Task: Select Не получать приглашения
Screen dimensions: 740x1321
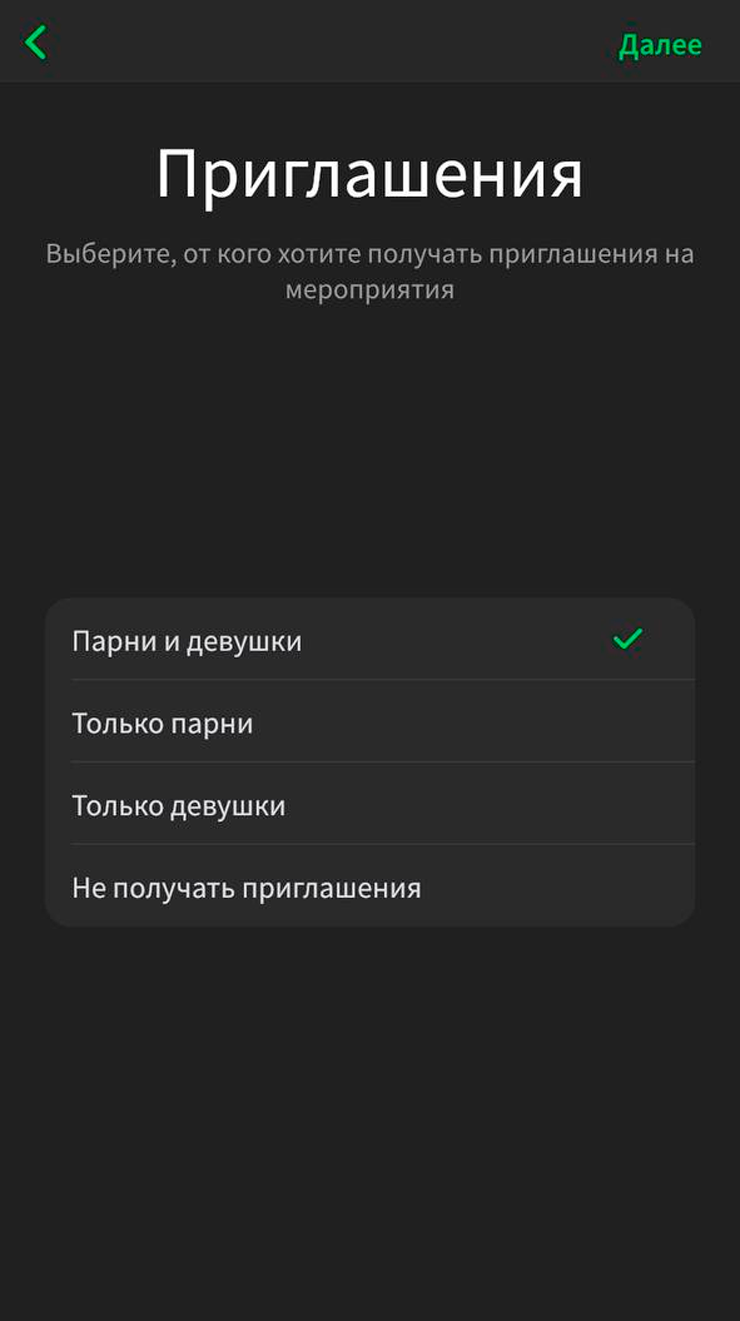Action: (369, 887)
